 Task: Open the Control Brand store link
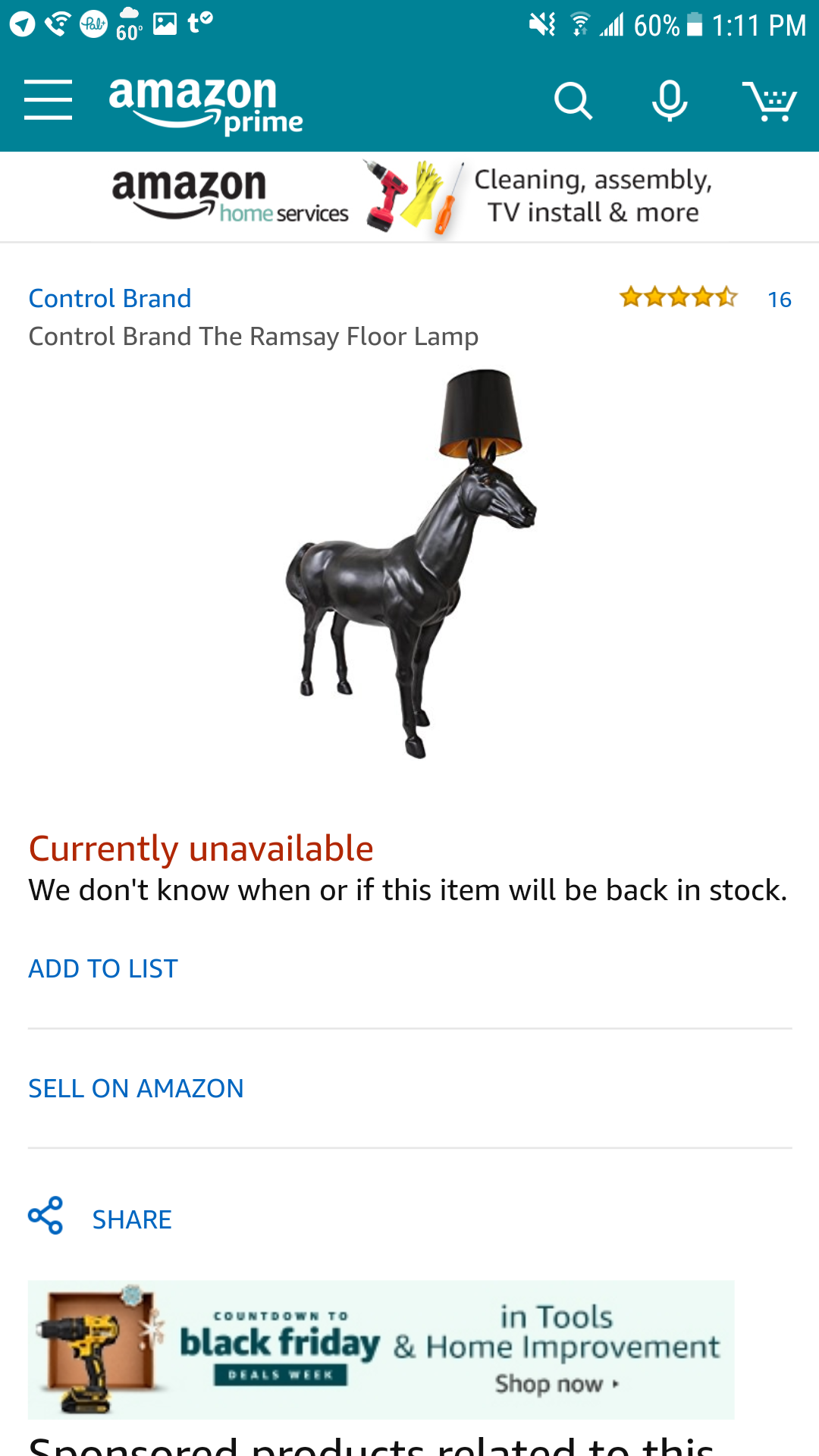click(110, 298)
